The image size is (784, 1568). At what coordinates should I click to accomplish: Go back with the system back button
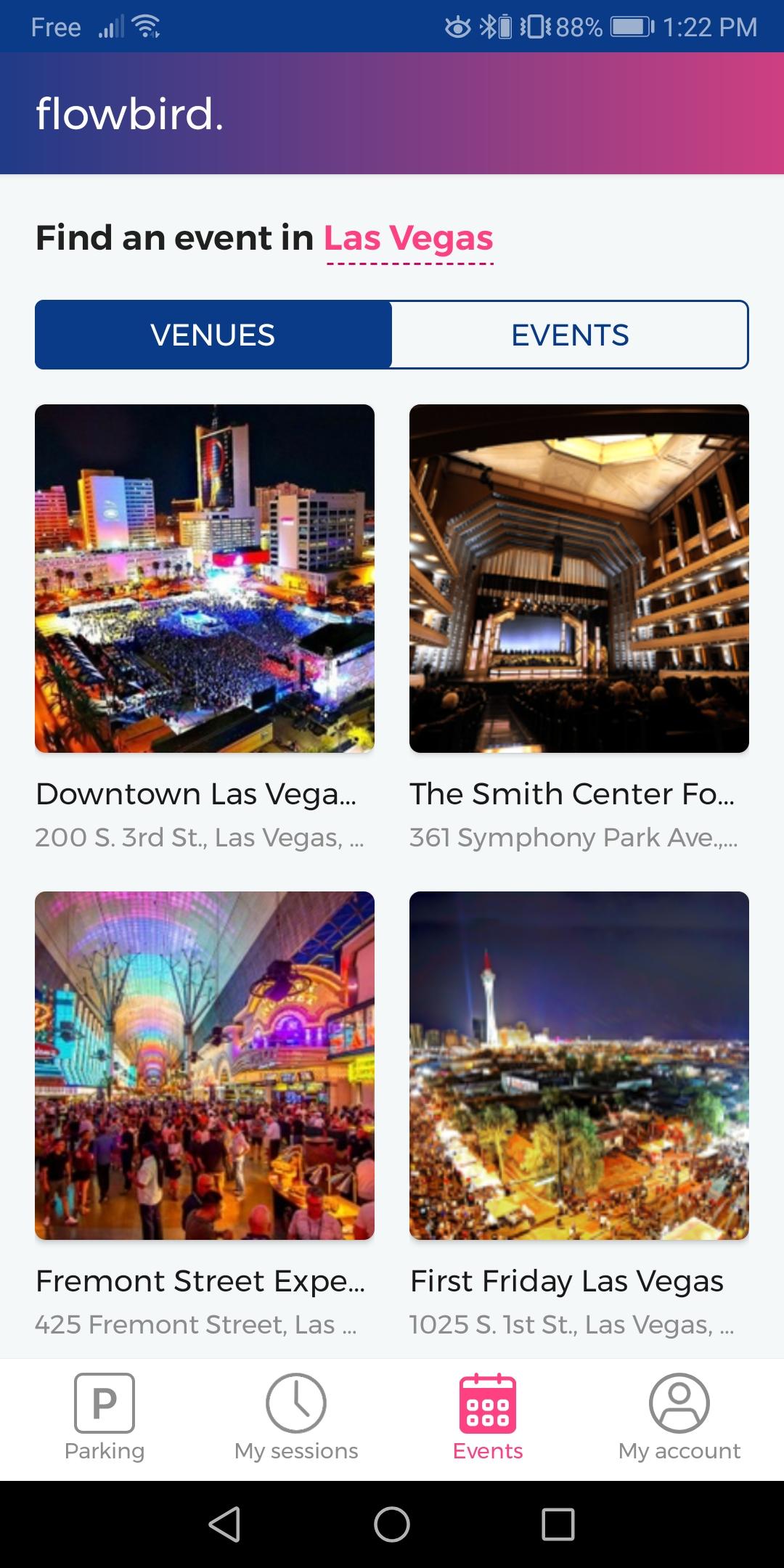click(x=224, y=1524)
